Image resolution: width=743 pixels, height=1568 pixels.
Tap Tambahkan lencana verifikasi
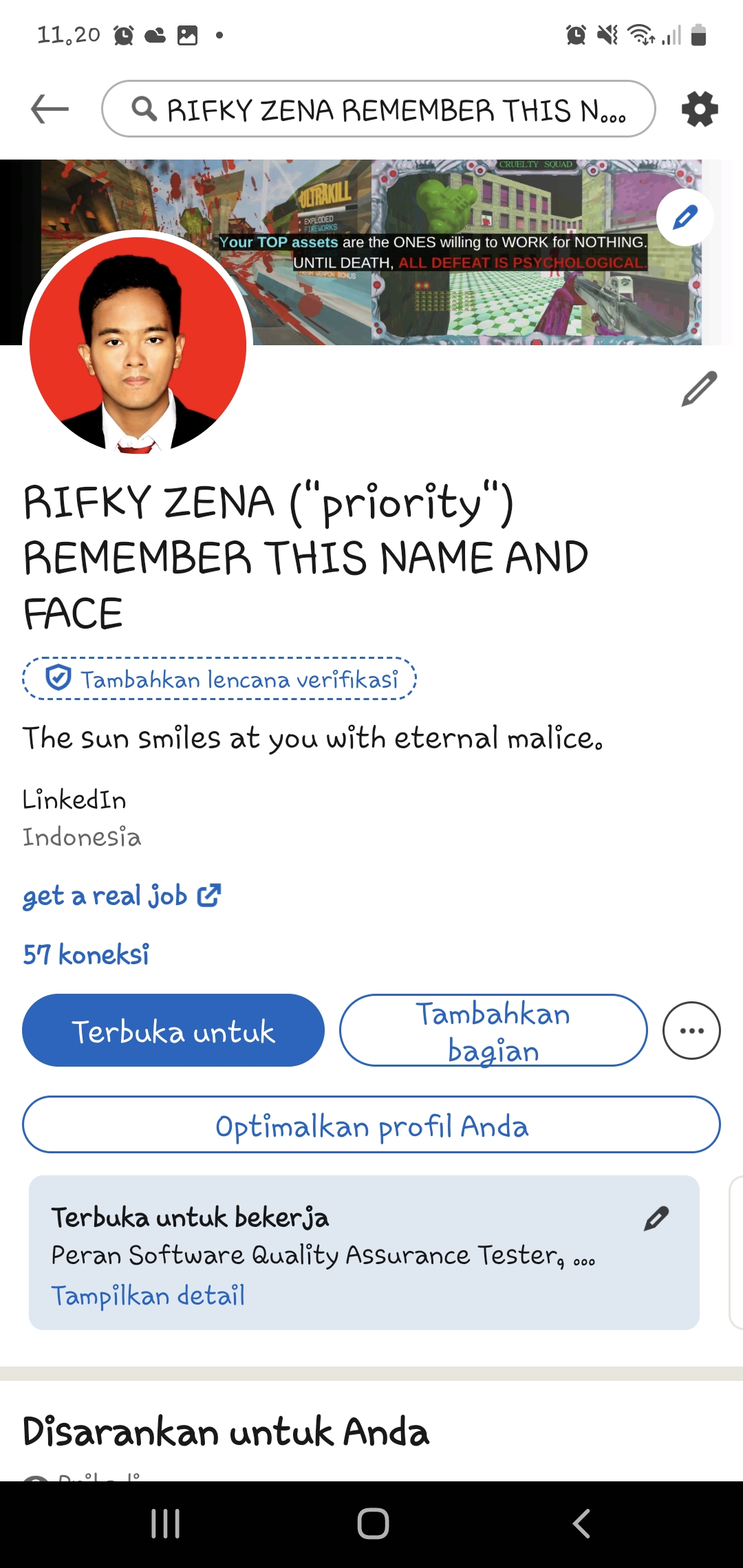point(220,679)
